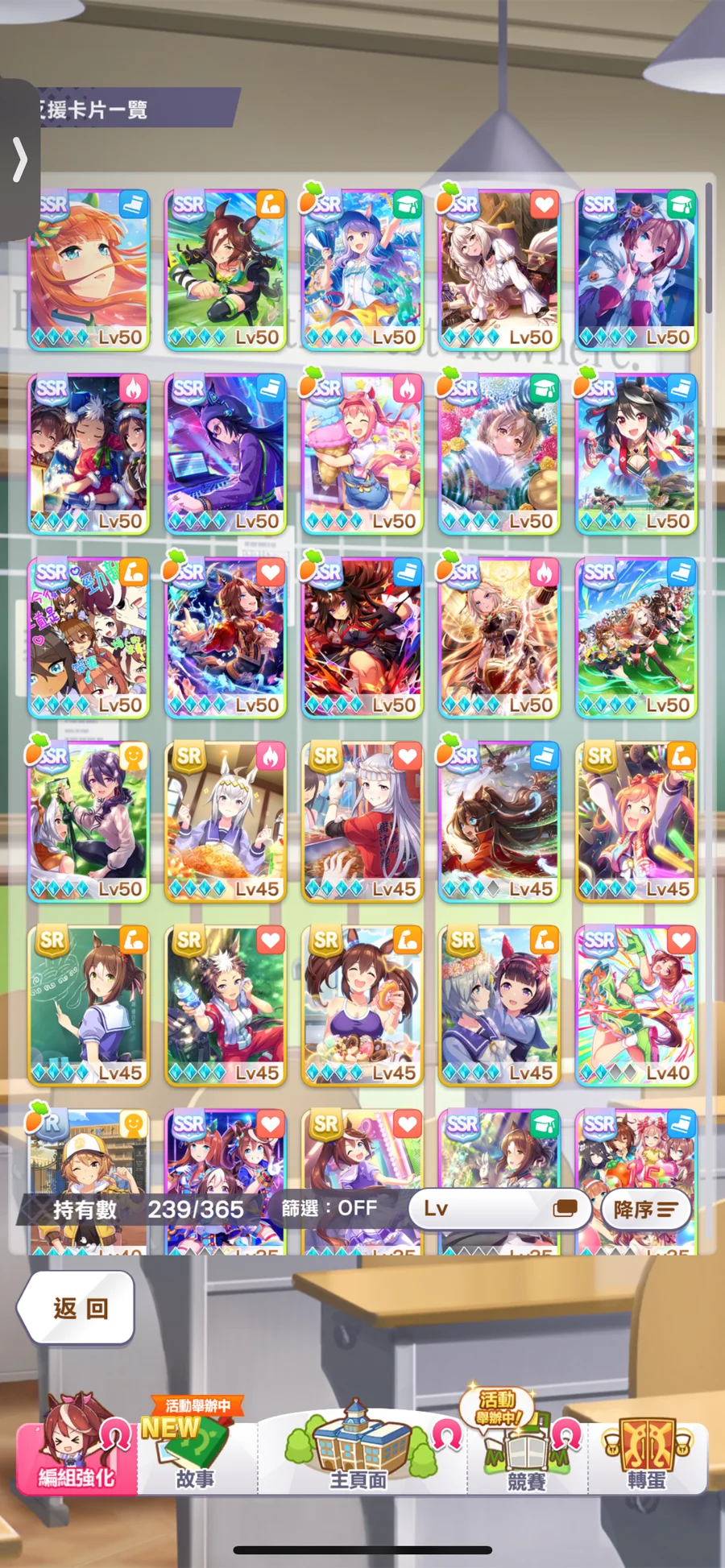725x1568 pixels.
Task: Open the SR Lv45 chalkboard girl card
Action: click(89, 1005)
